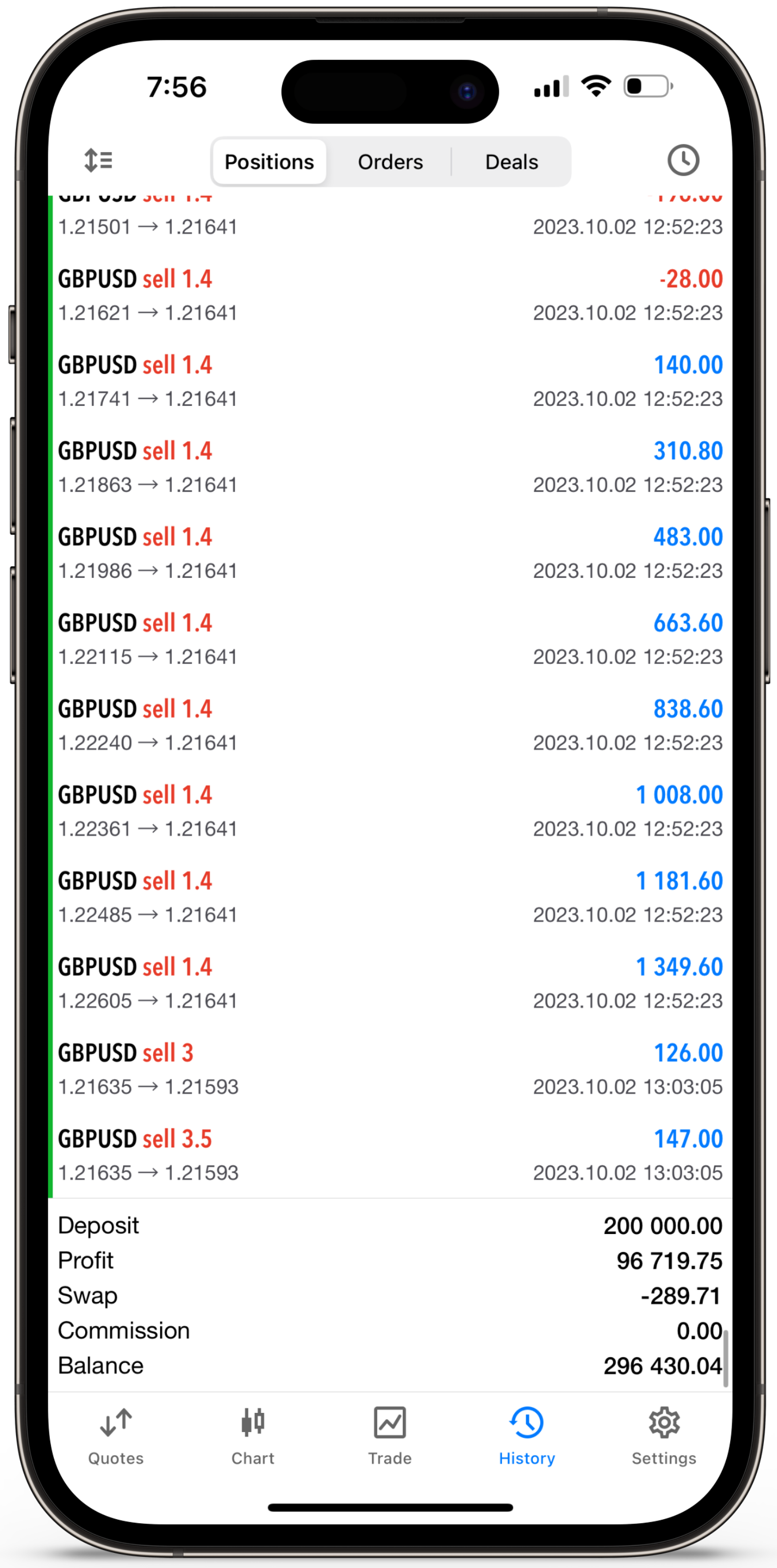Tap the Balance summary row

pyautogui.click(x=389, y=1366)
